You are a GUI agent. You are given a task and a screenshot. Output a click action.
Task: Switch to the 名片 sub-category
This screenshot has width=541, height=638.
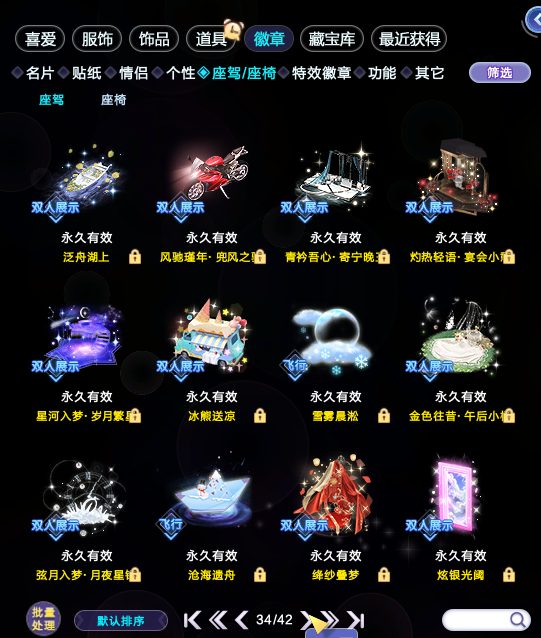pos(40,73)
